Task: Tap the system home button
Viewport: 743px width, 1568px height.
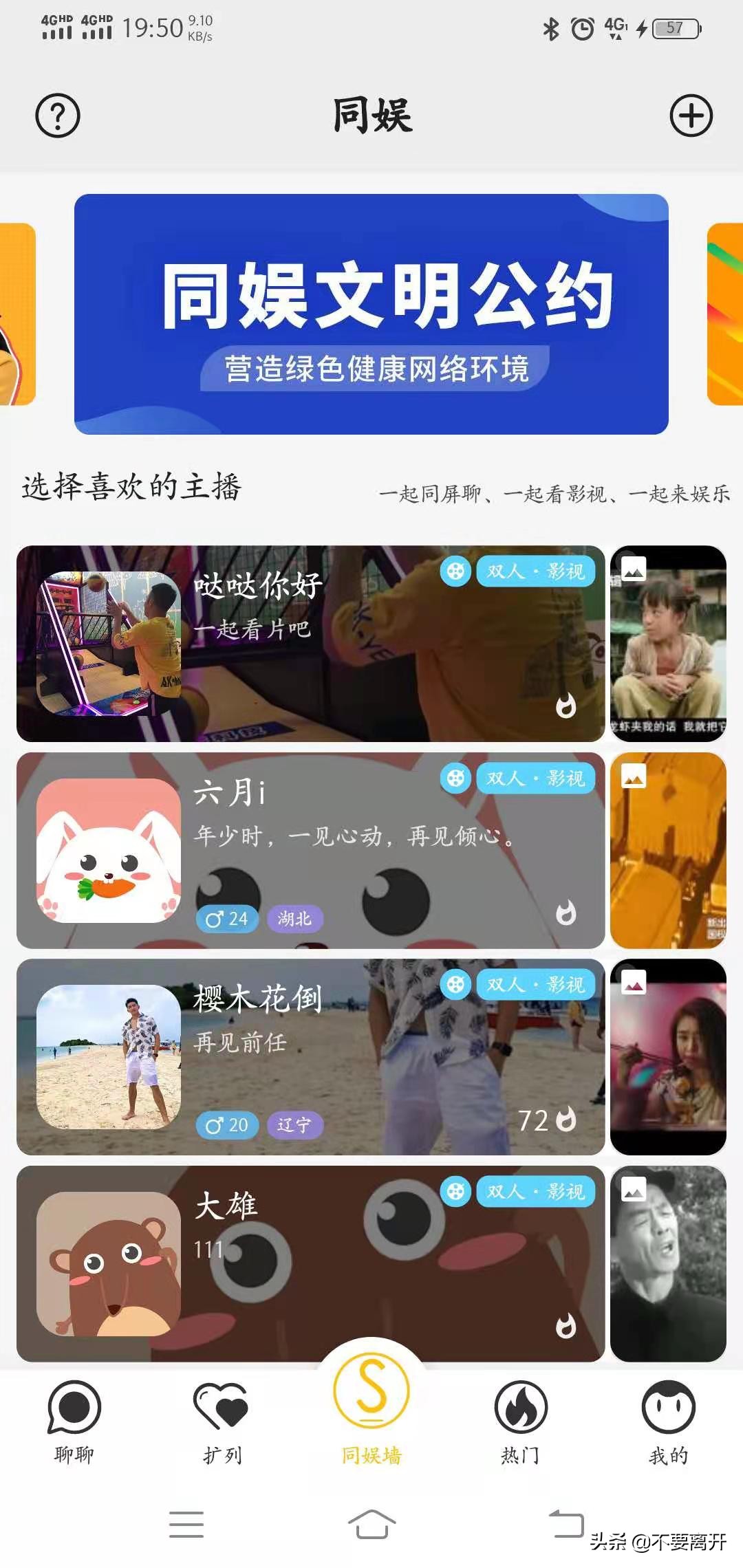Action: tap(371, 1524)
